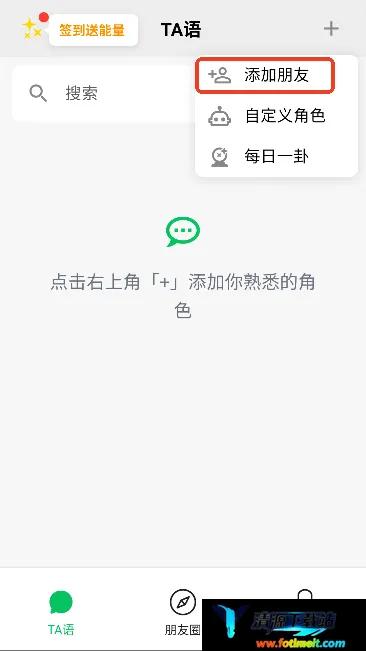Open 每日一卦 from the menu
The height and width of the screenshot is (651, 366).
(x=276, y=156)
